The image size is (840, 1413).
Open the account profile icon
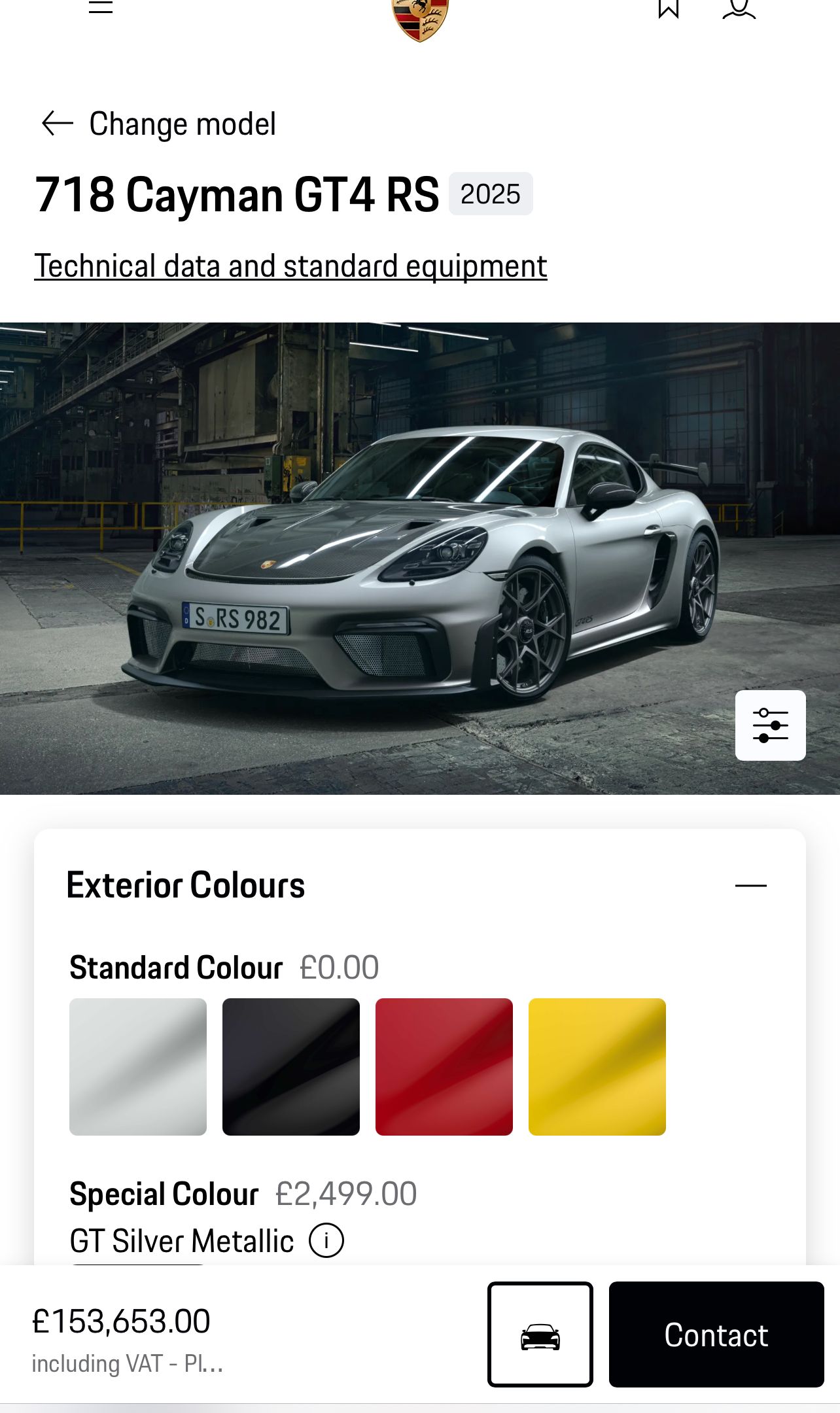[739, 9]
